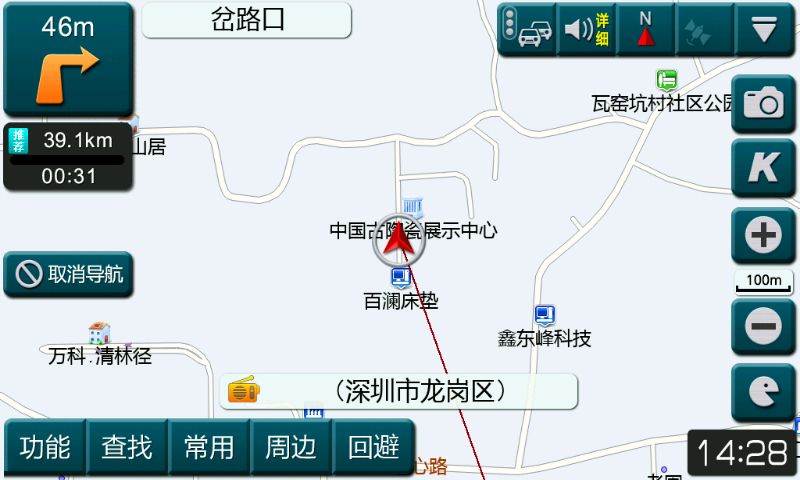Tap the radio info bar 深圳市龙岗区
Viewport: 800px width, 480px height.
coord(398,391)
